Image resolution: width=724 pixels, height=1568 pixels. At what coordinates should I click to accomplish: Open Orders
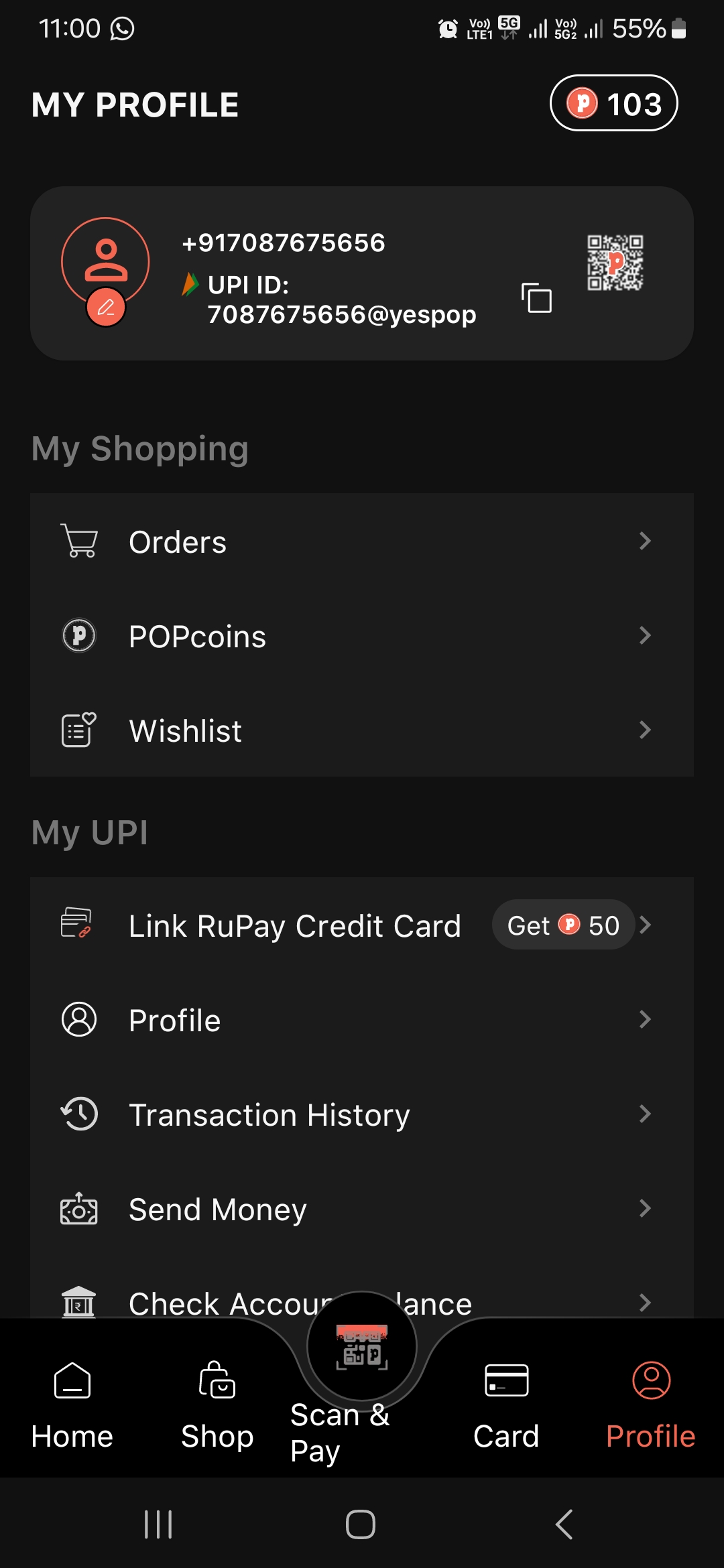click(362, 541)
